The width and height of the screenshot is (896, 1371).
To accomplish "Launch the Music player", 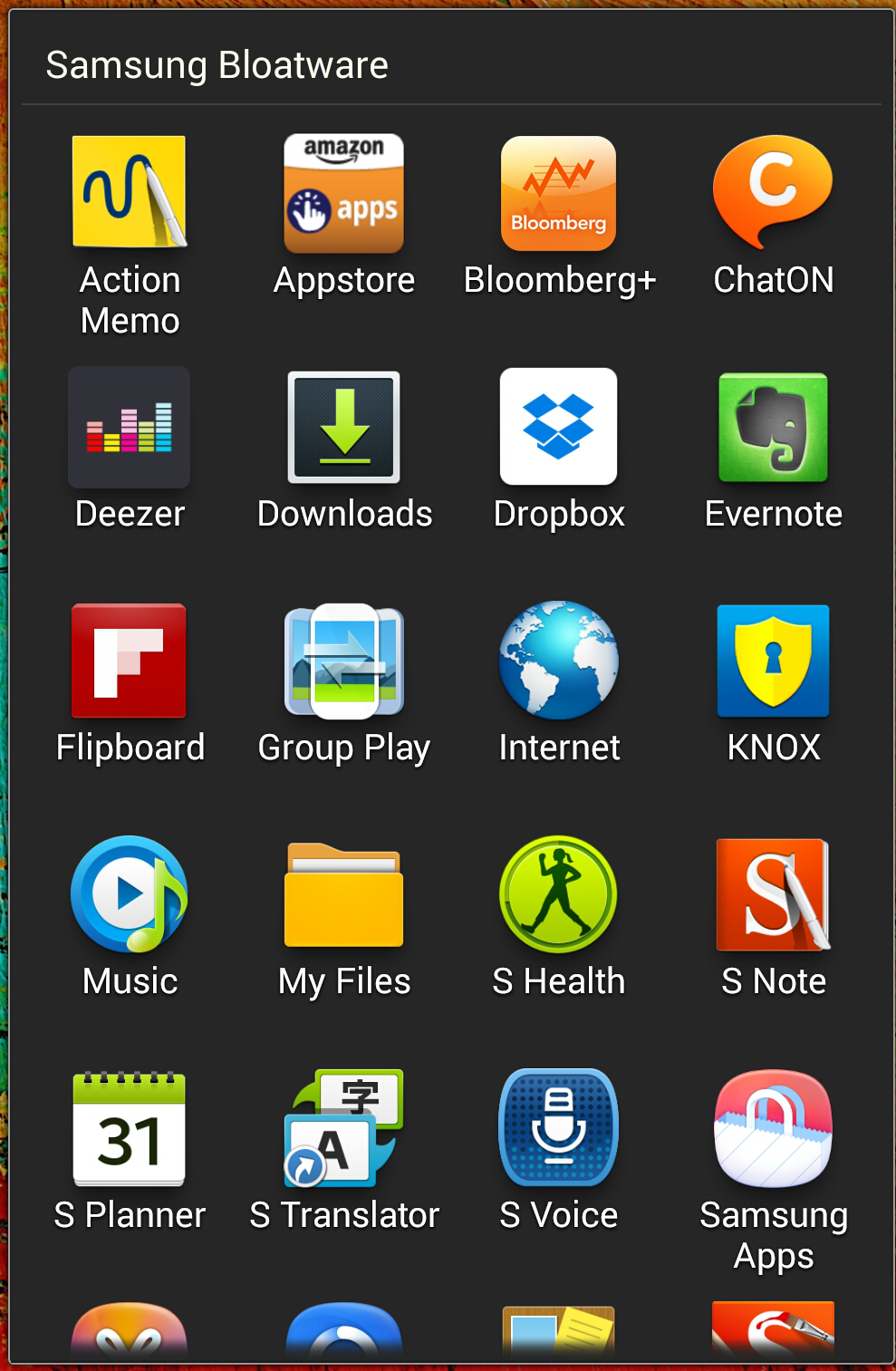I will pyautogui.click(x=130, y=895).
